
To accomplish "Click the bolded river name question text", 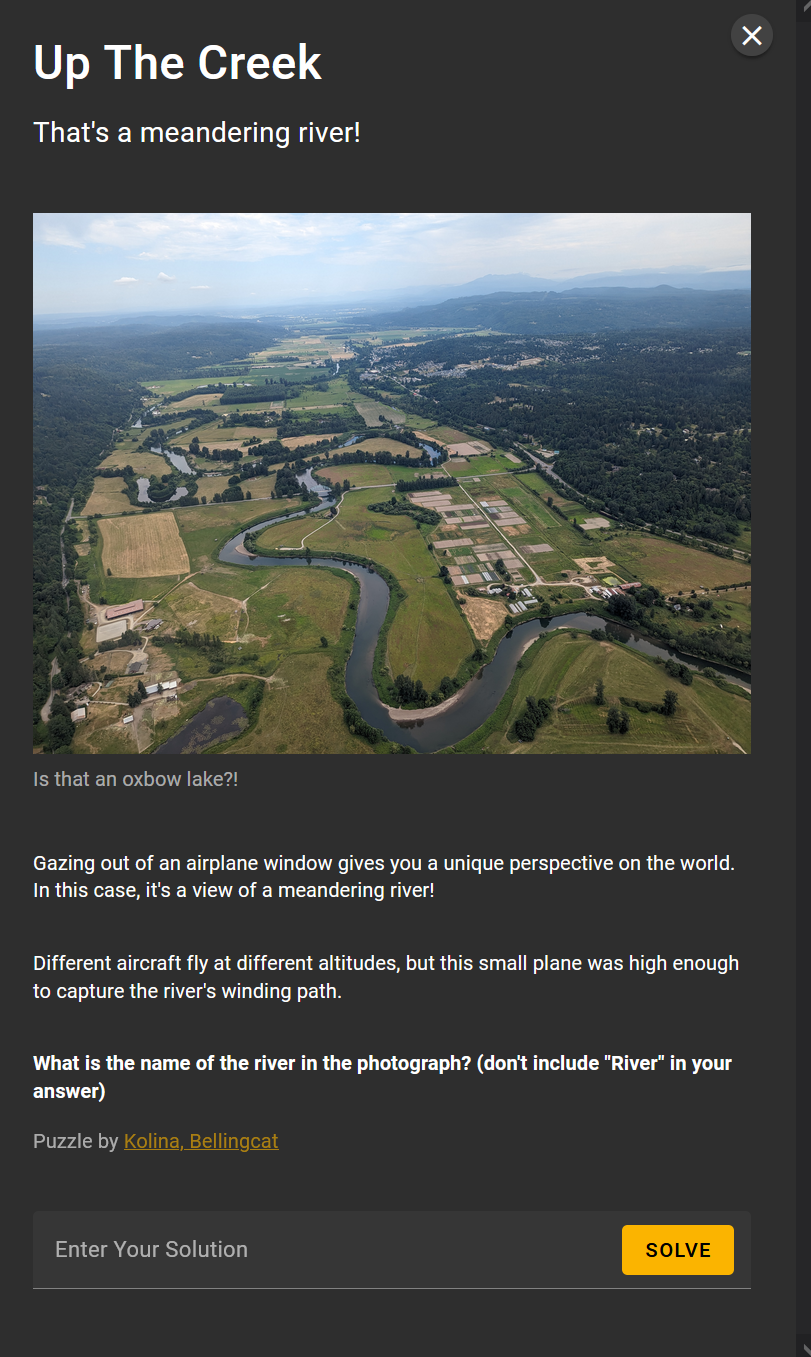I will click(x=382, y=1077).
